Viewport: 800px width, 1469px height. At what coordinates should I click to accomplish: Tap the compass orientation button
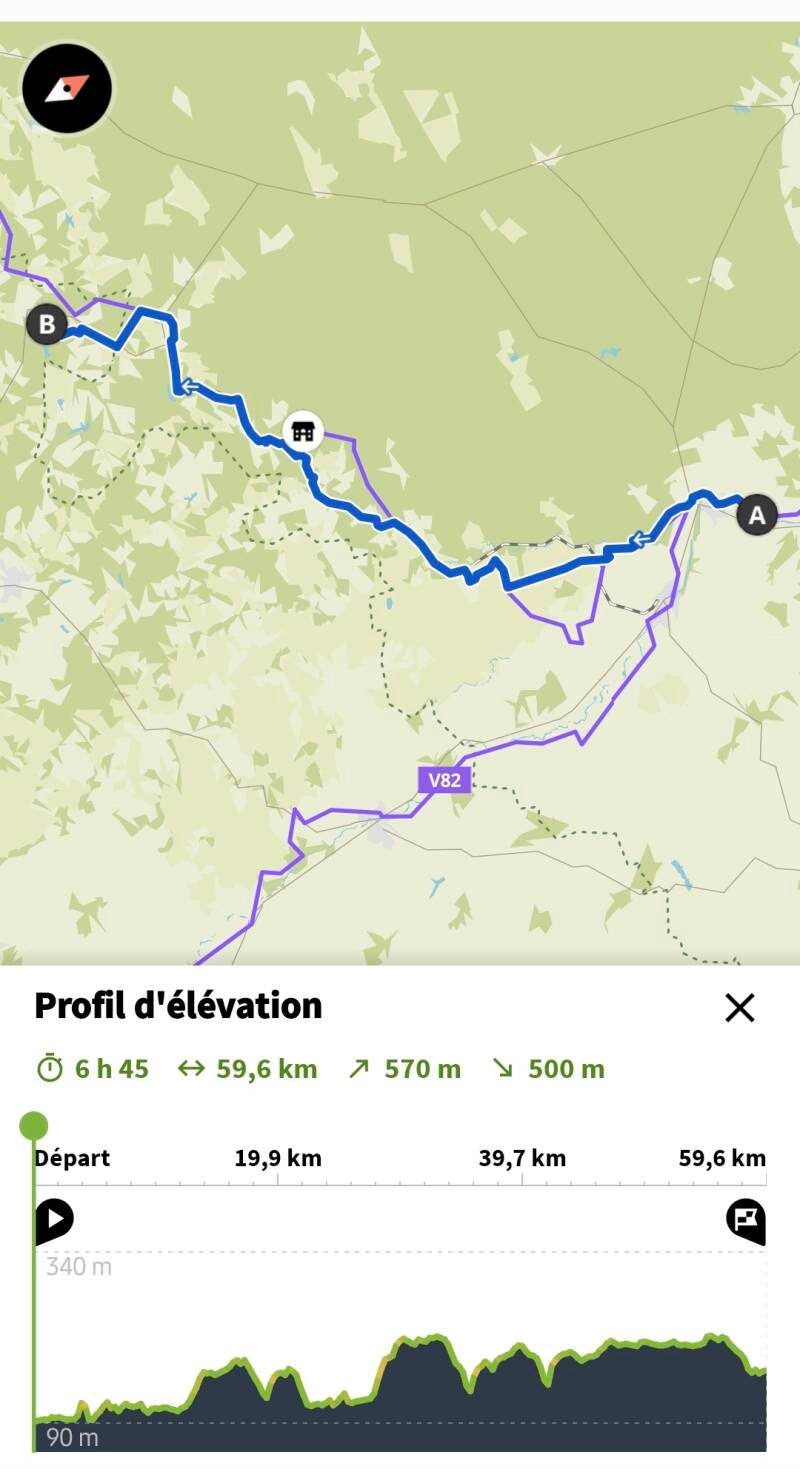click(x=67, y=88)
